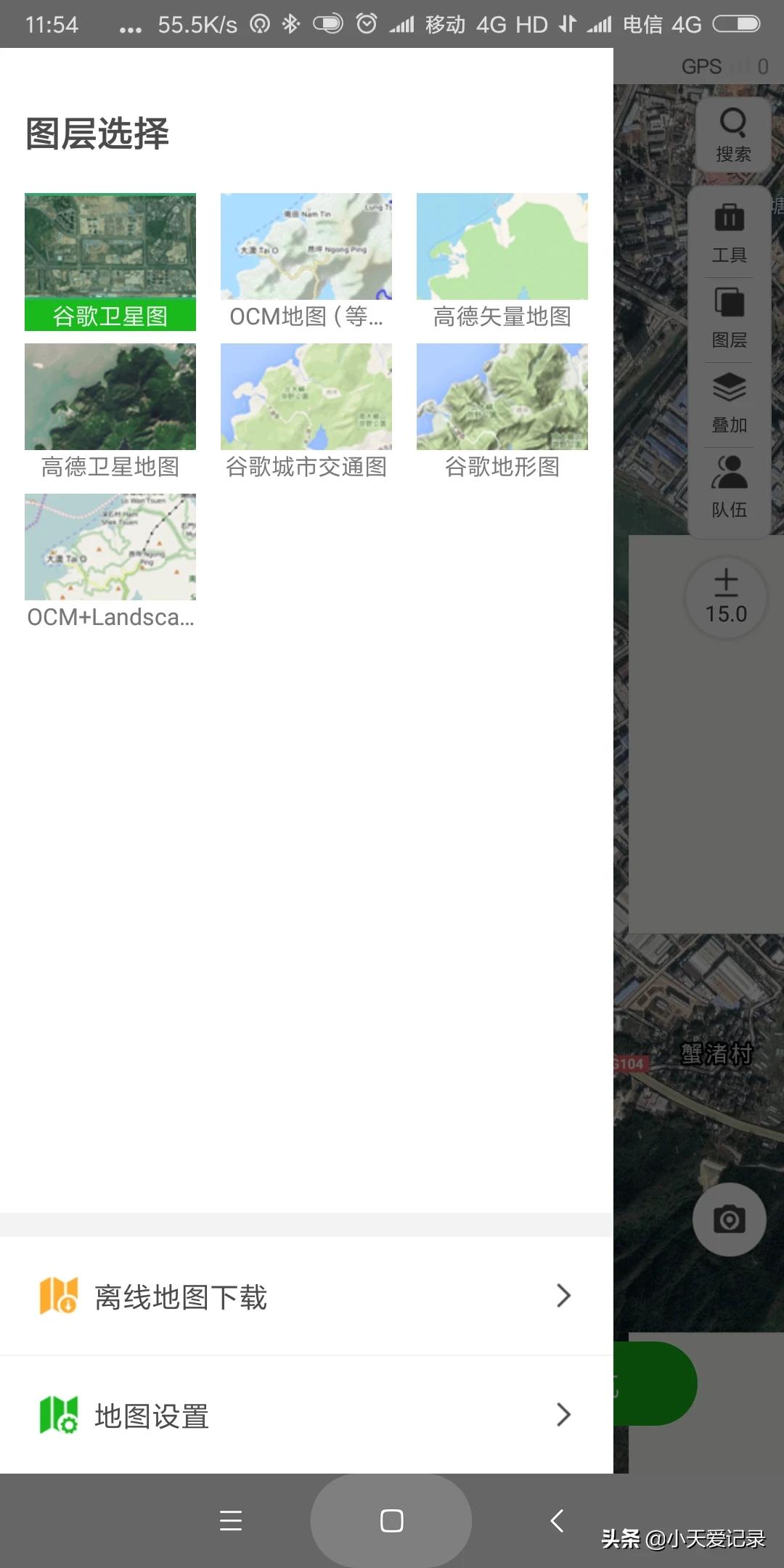The width and height of the screenshot is (784, 1568).
Task: Go to the system home screen
Action: click(391, 1520)
